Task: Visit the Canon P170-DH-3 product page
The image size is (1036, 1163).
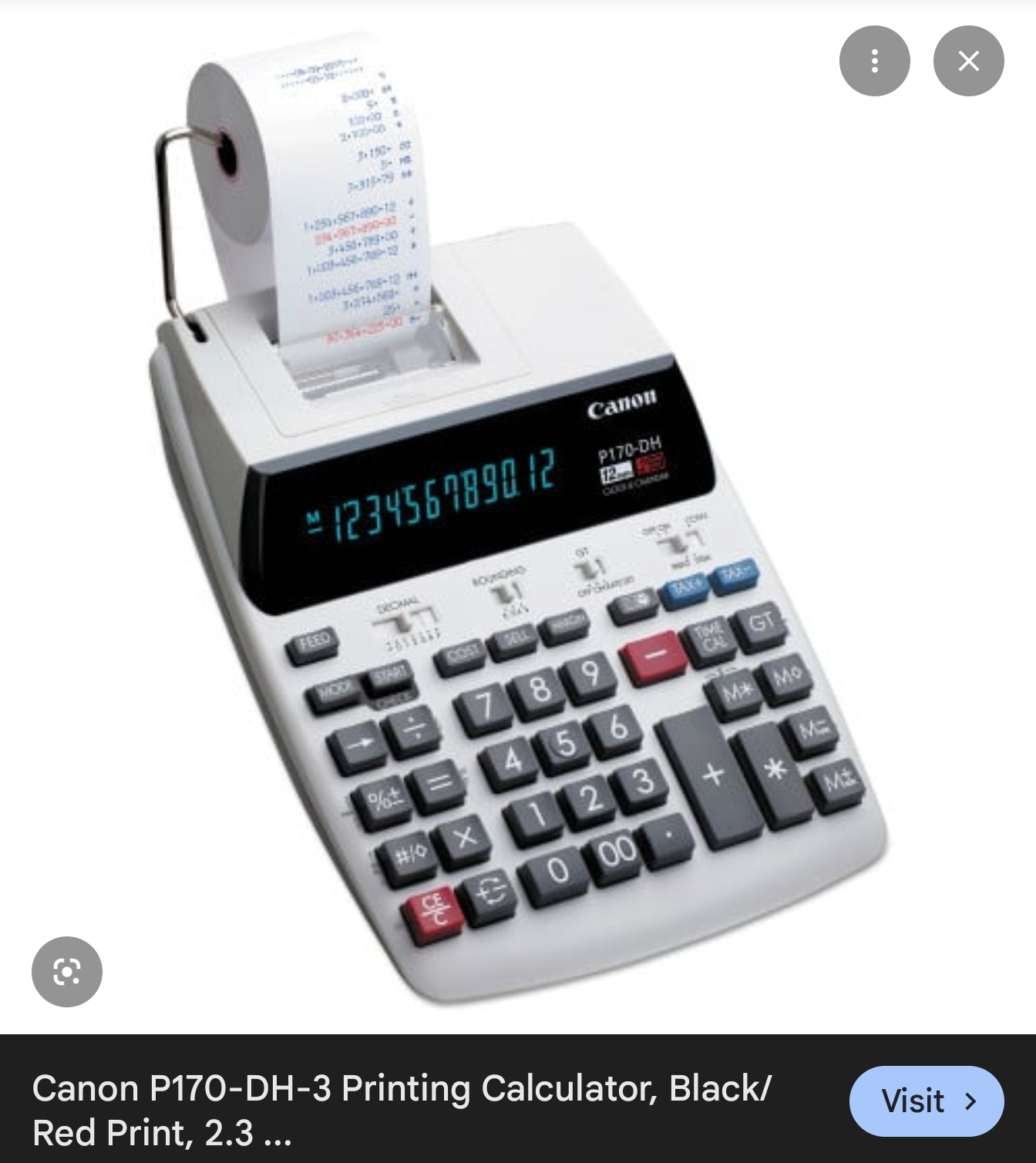Action: (x=926, y=1101)
